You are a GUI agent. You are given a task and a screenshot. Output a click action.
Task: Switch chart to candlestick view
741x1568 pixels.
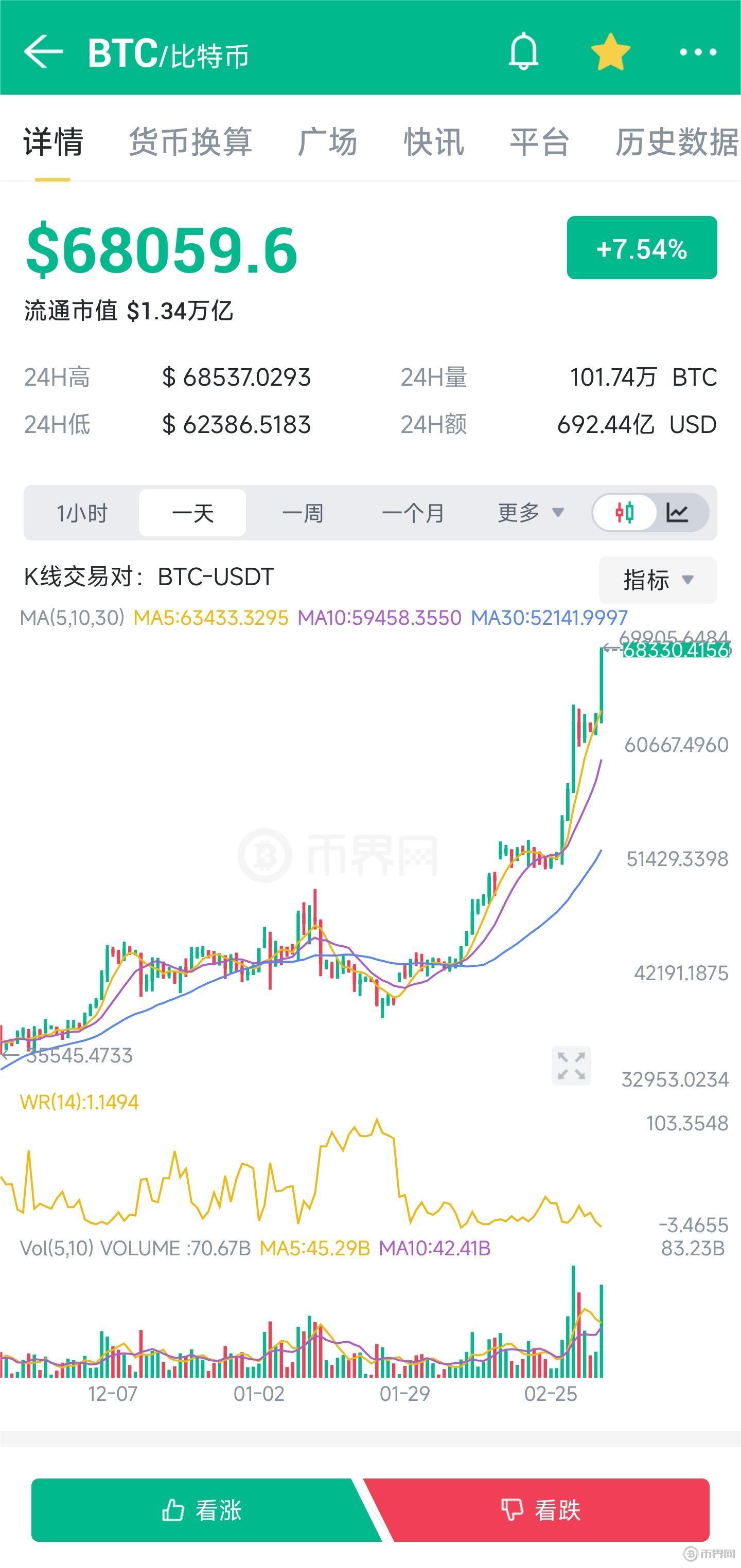pyautogui.click(x=626, y=513)
